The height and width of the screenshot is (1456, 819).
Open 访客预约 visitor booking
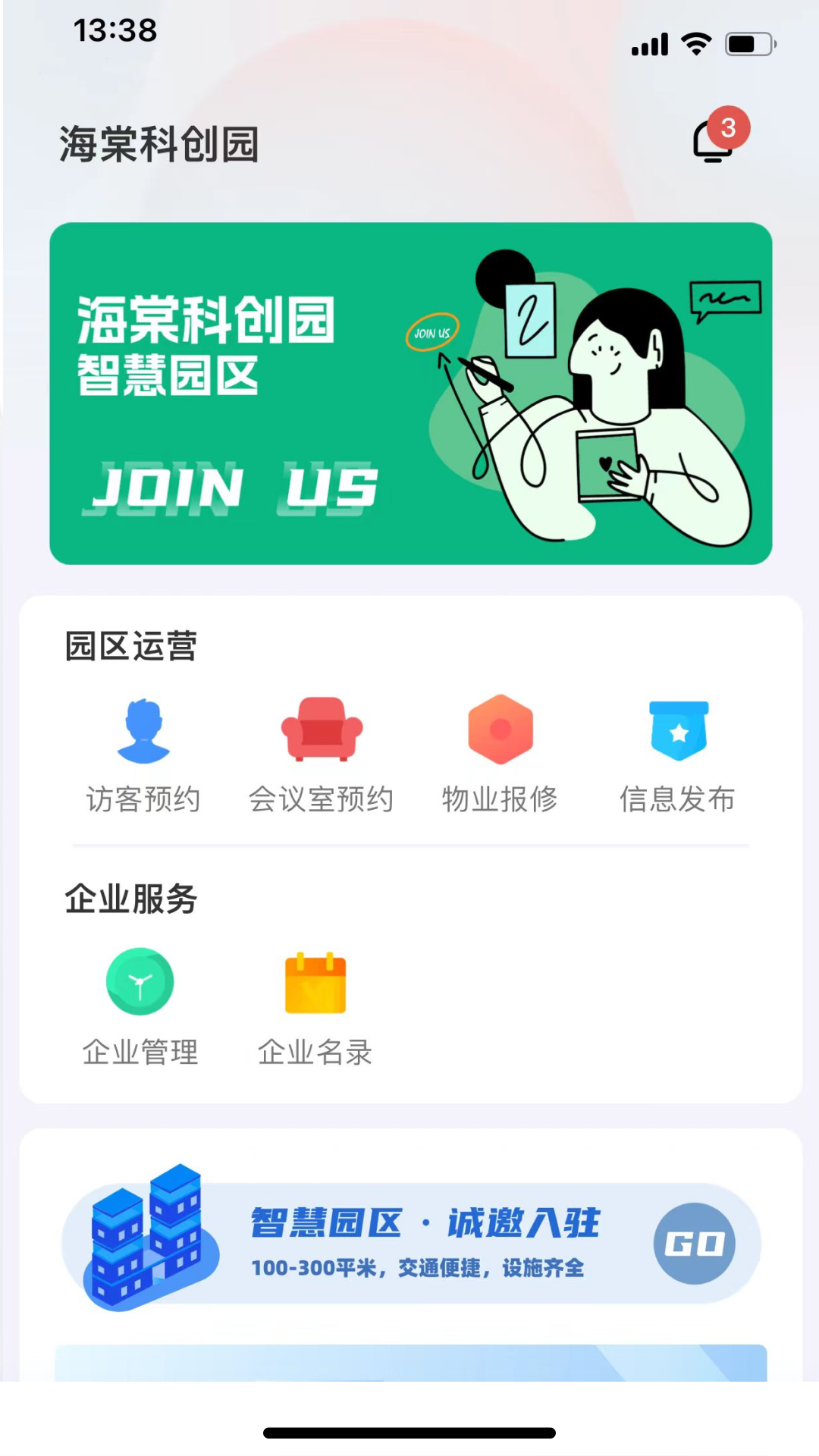click(x=143, y=755)
